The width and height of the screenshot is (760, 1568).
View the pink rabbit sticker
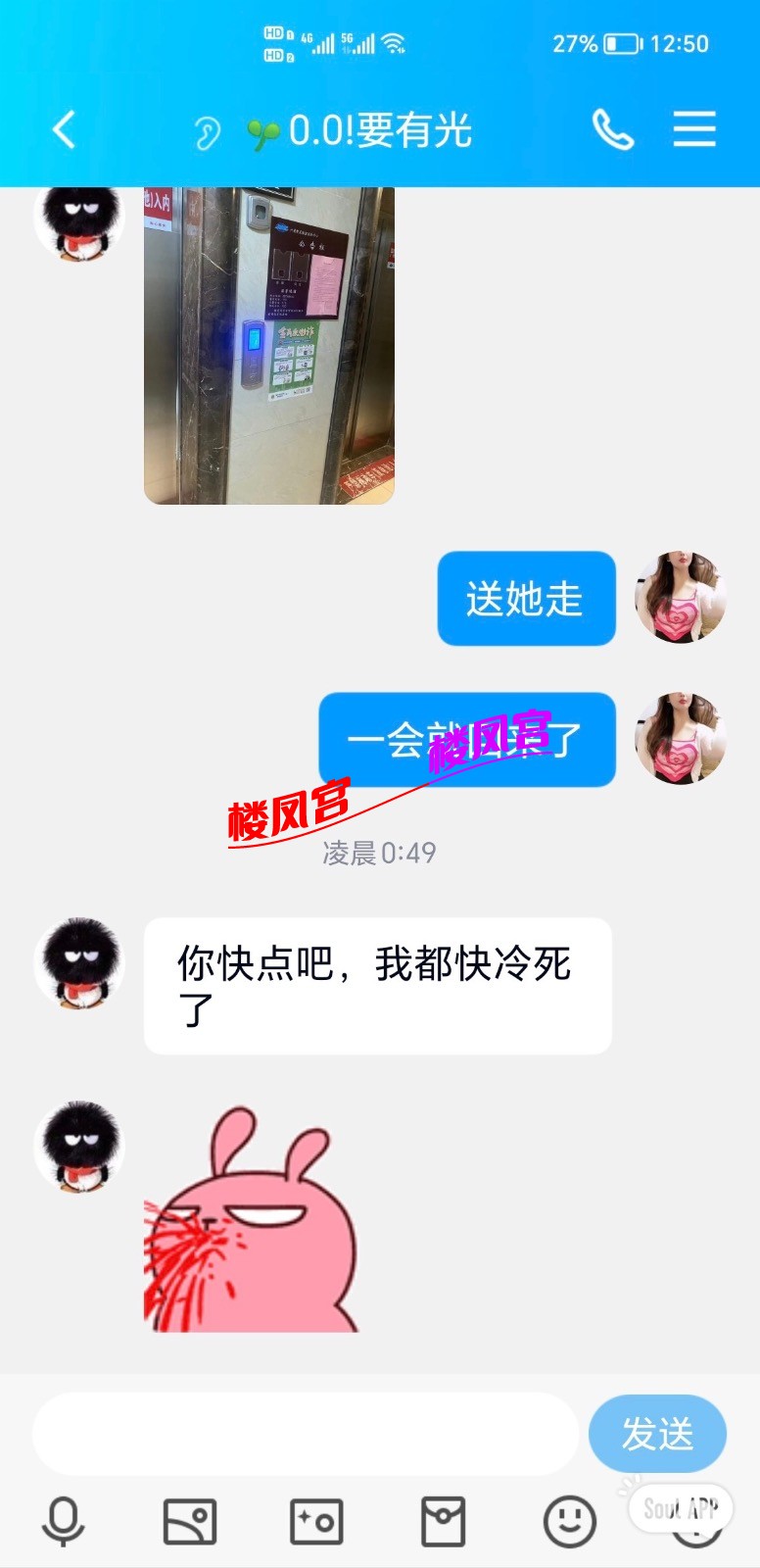[x=252, y=1220]
